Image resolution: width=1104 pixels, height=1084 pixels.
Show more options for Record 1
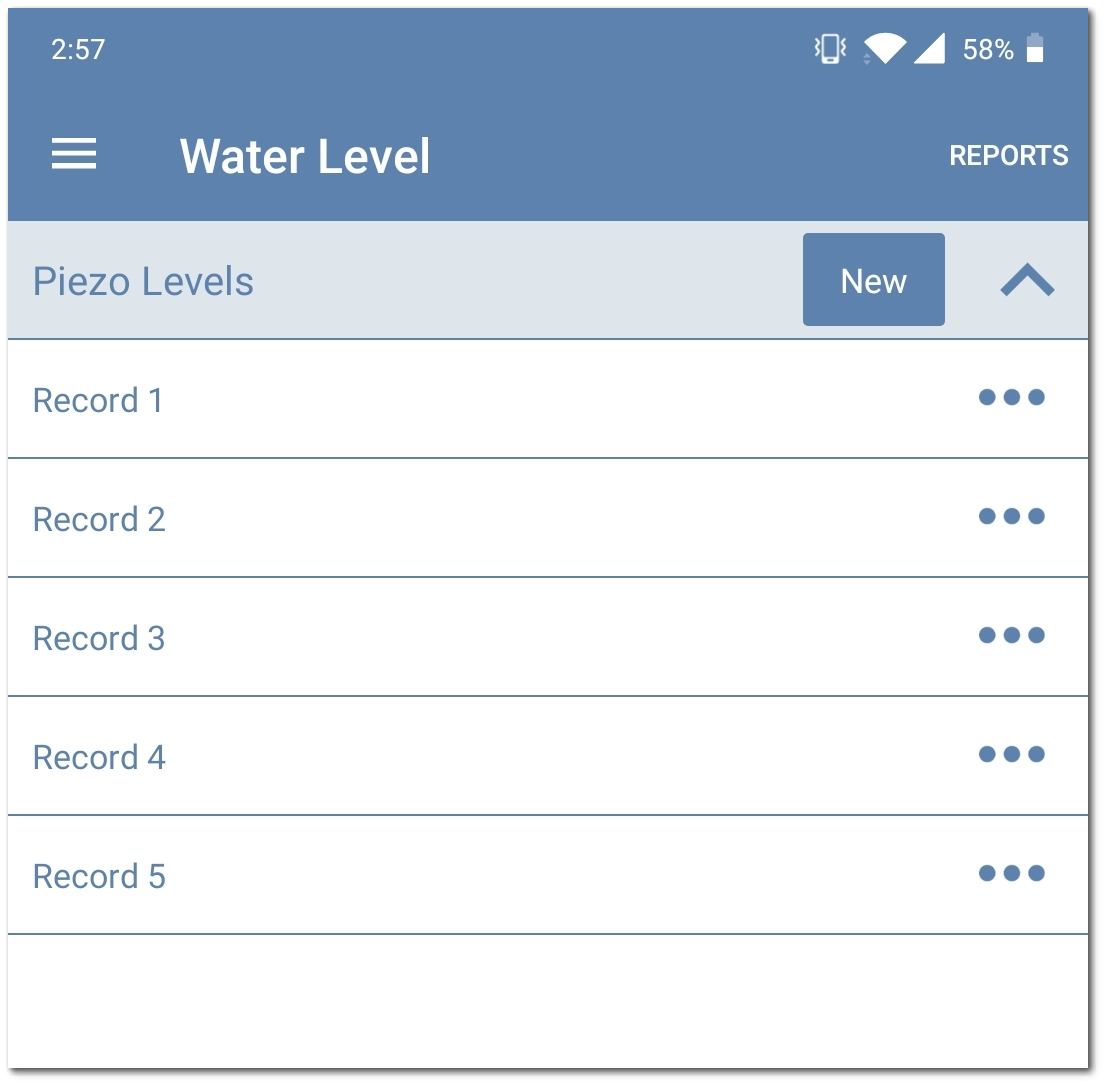(1011, 397)
